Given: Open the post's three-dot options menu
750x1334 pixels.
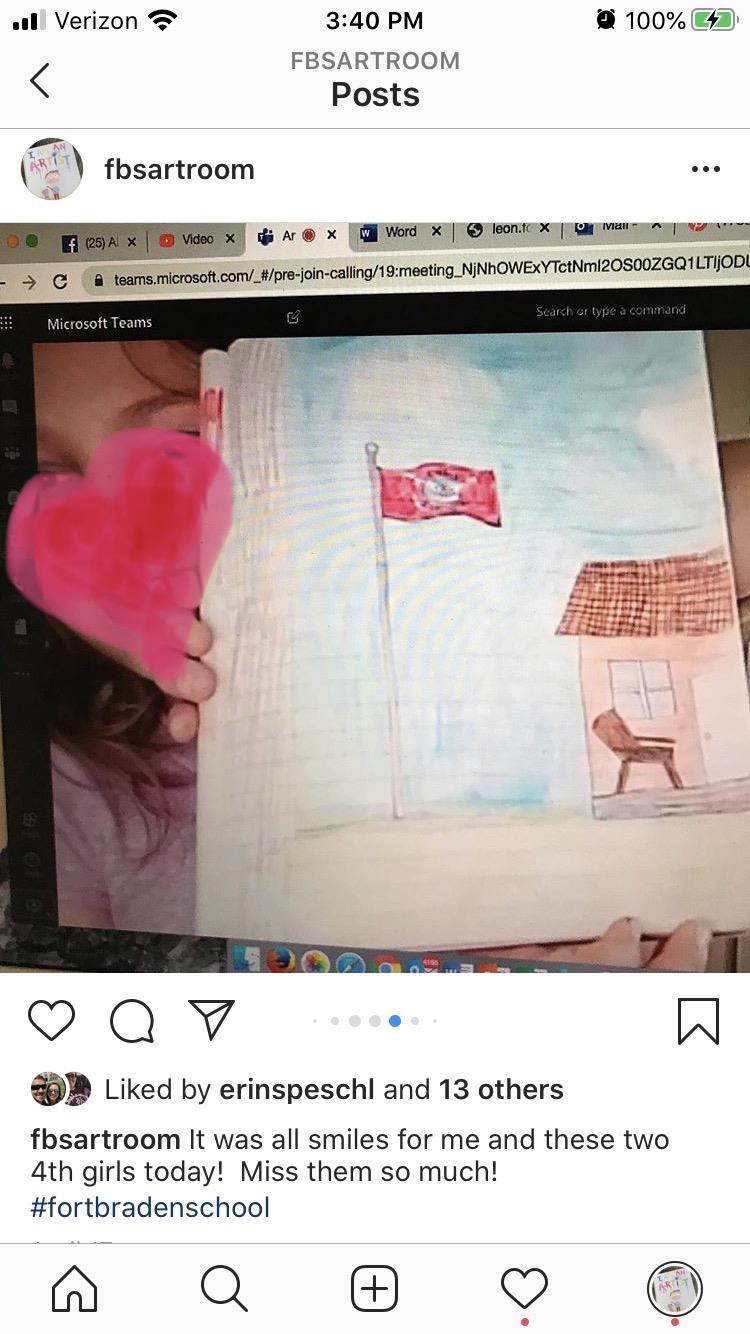Looking at the screenshot, I should [x=705, y=169].
